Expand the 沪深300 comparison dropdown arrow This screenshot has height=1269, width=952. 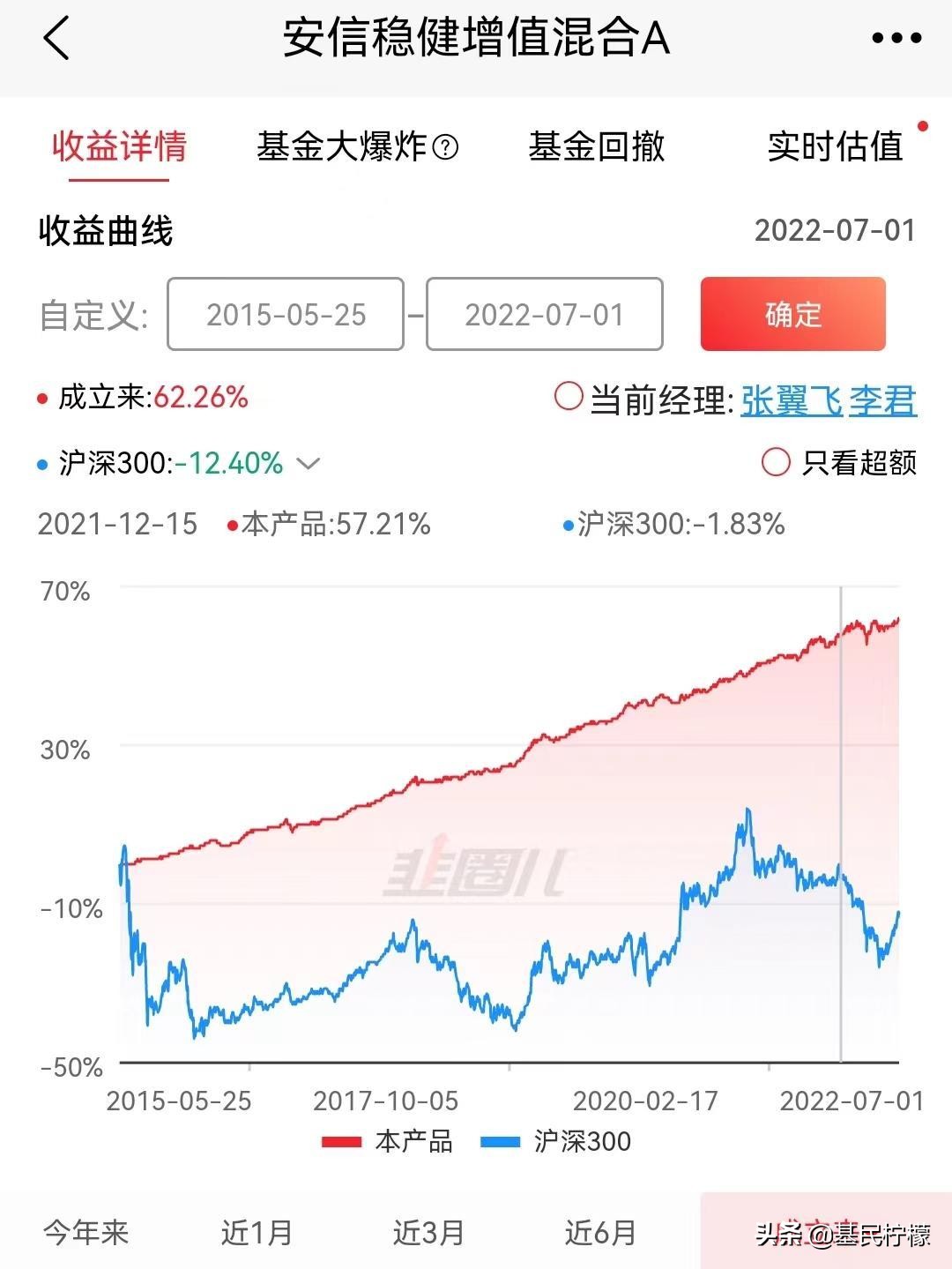[308, 463]
